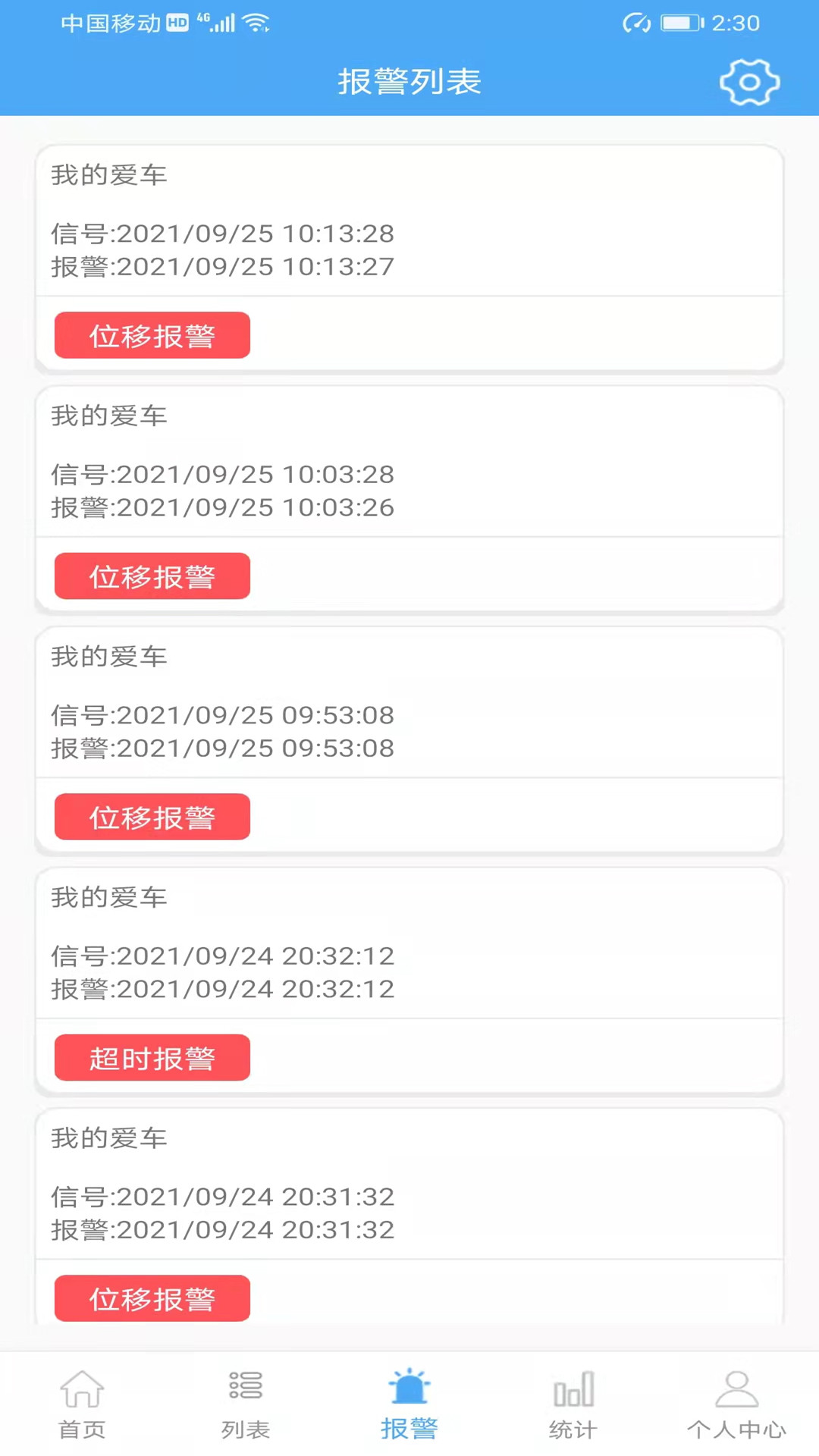Tap the 位移报警 button on the 20:31 alarm
Image resolution: width=819 pixels, height=1456 pixels.
[x=152, y=1298]
